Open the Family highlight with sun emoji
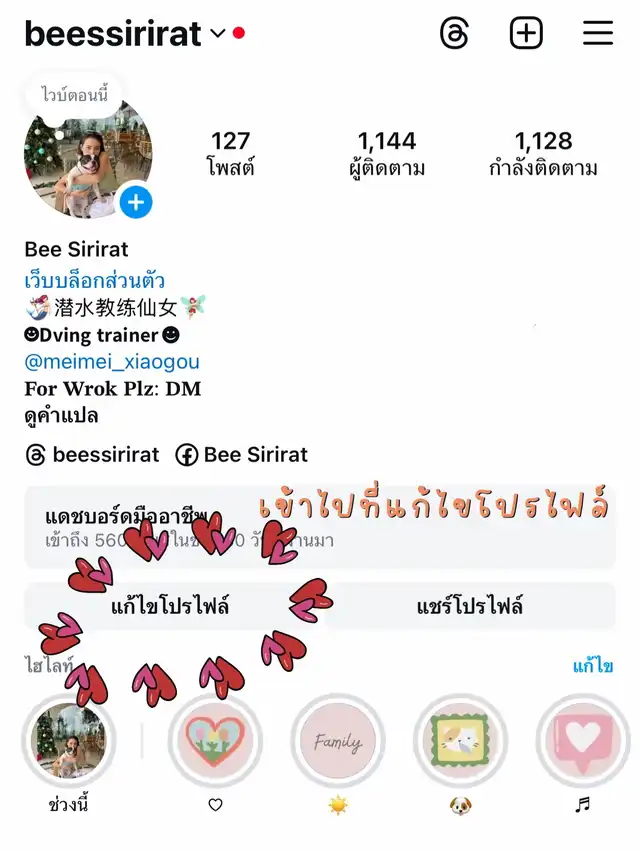This screenshot has width=640, height=853. pos(338,742)
